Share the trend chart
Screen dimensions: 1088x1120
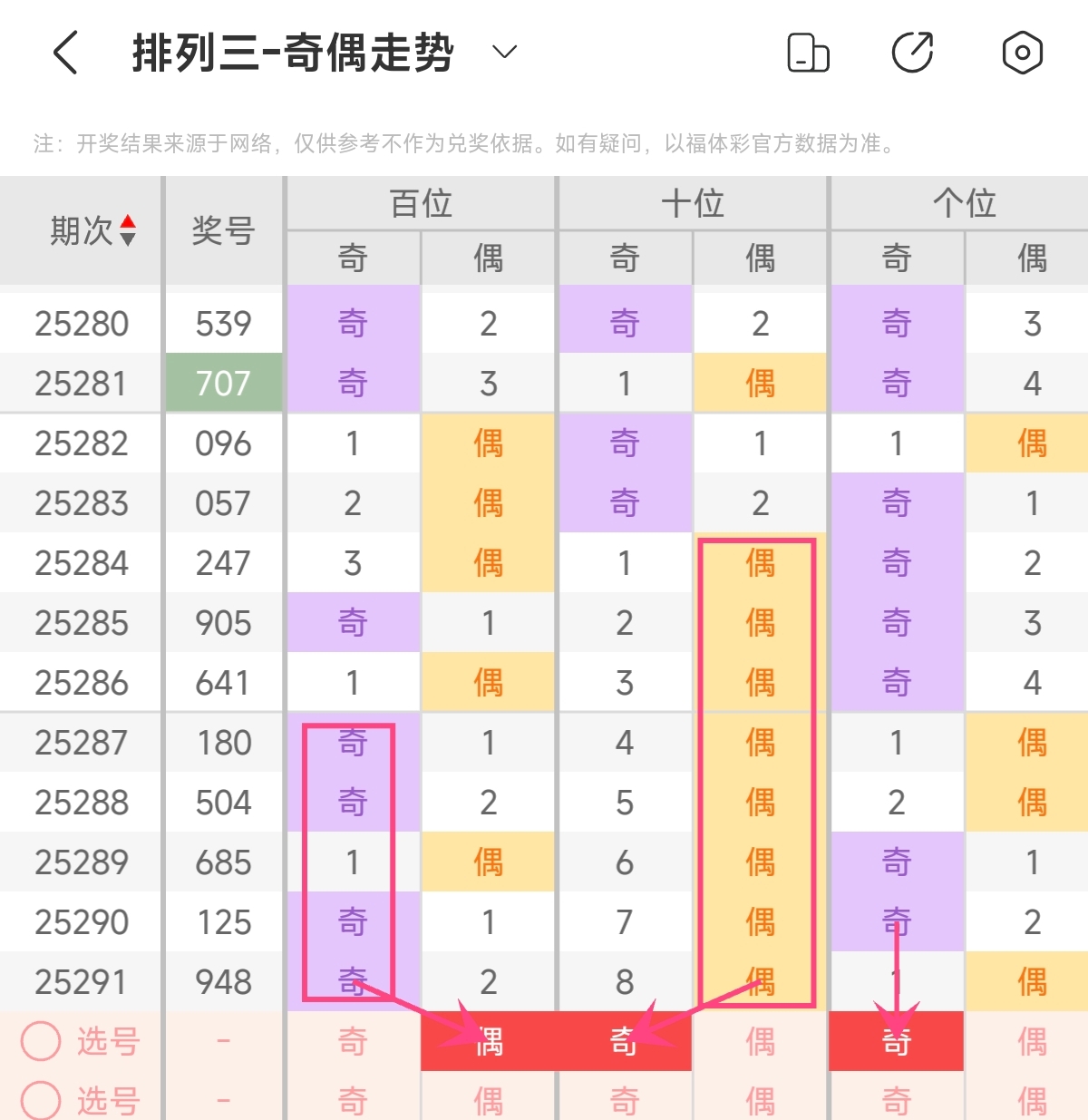[913, 53]
